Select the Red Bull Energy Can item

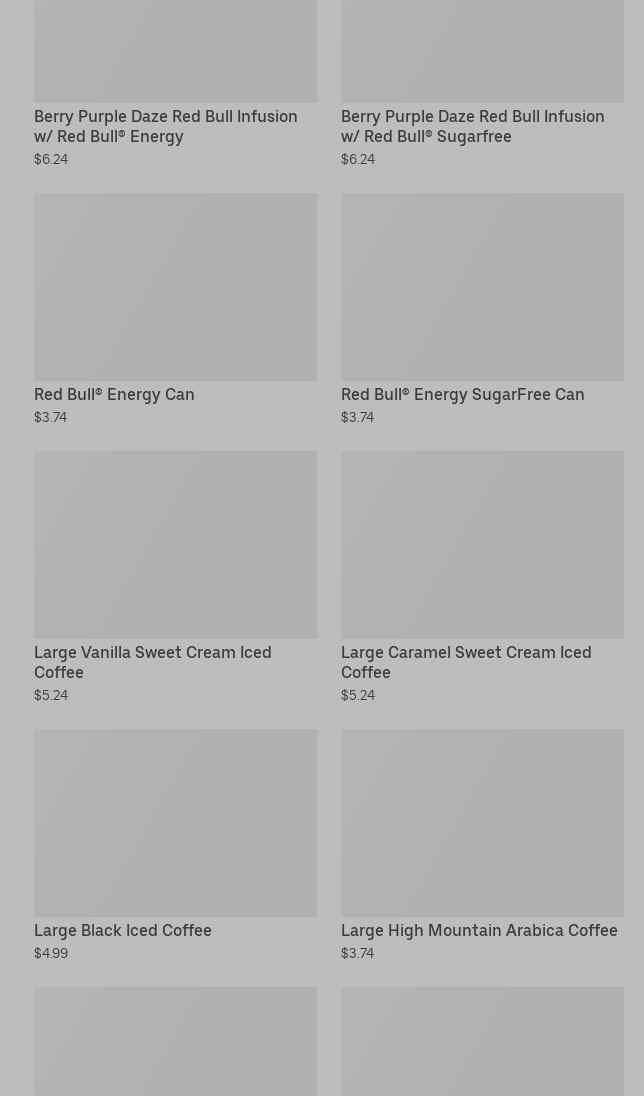pyautogui.click(x=114, y=394)
